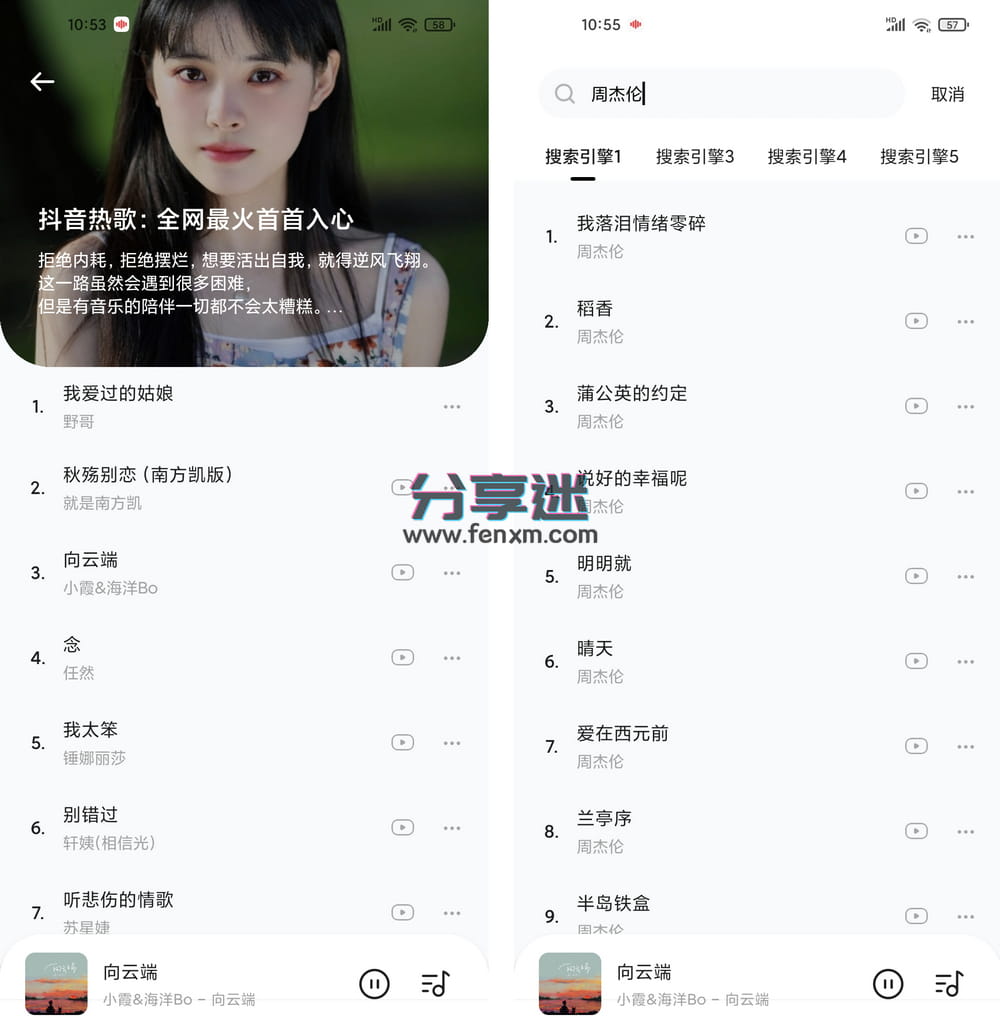Tap the back arrow on the playlist page

point(42,82)
